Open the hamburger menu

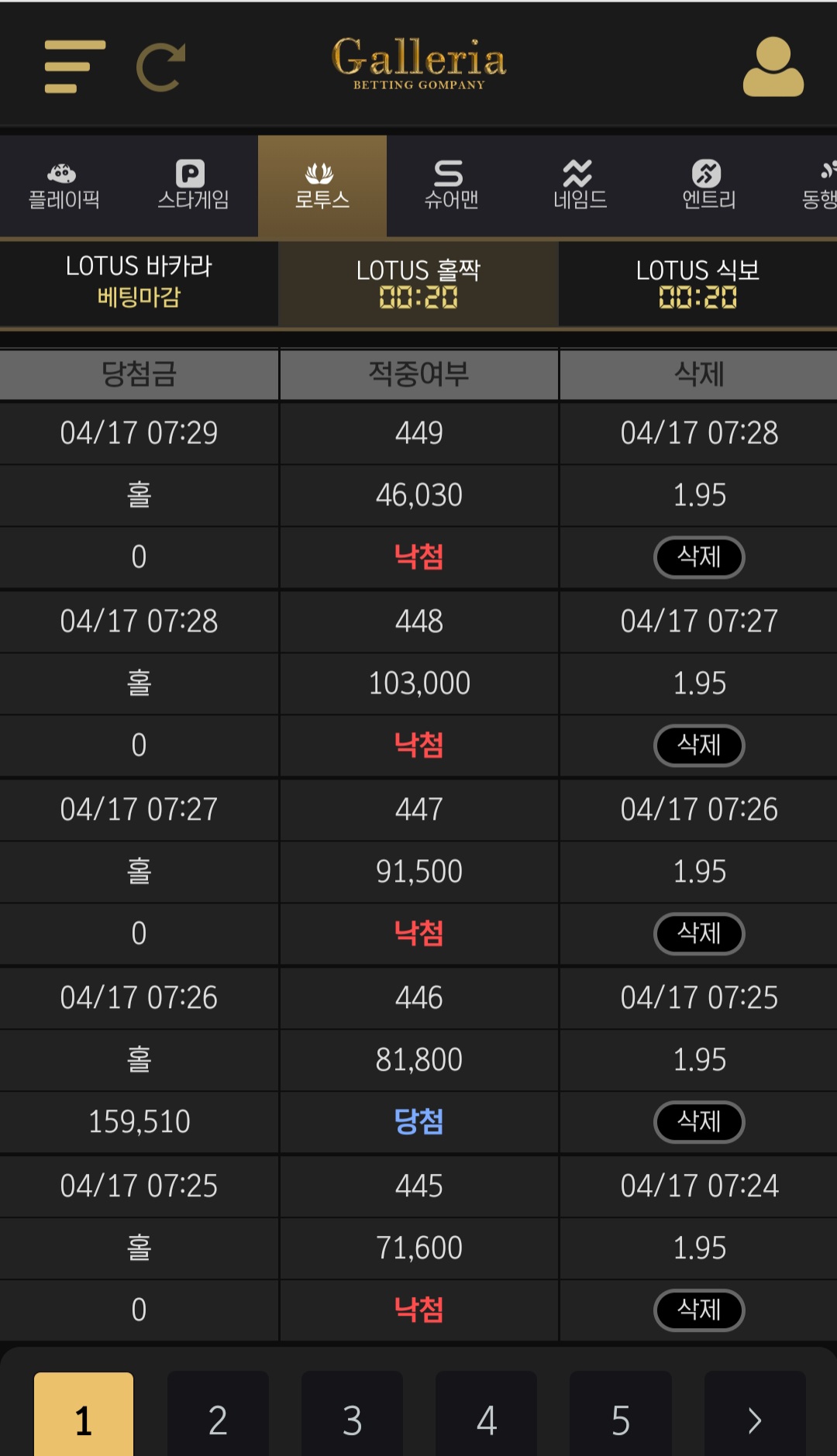(74, 67)
